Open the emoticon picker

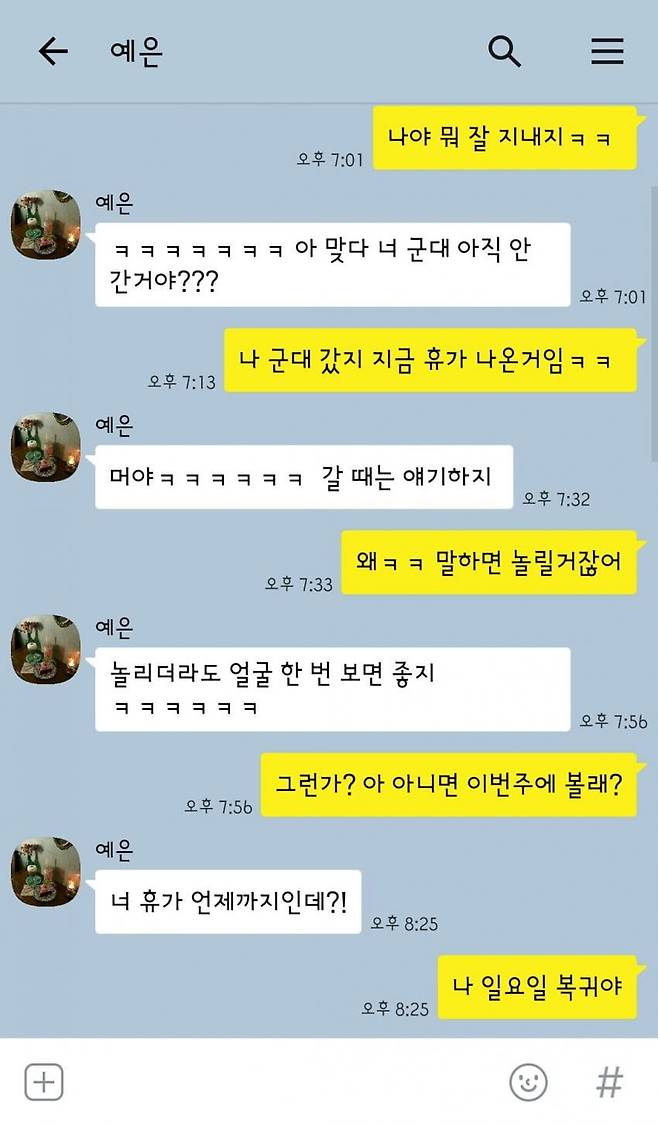pyautogui.click(x=528, y=1082)
